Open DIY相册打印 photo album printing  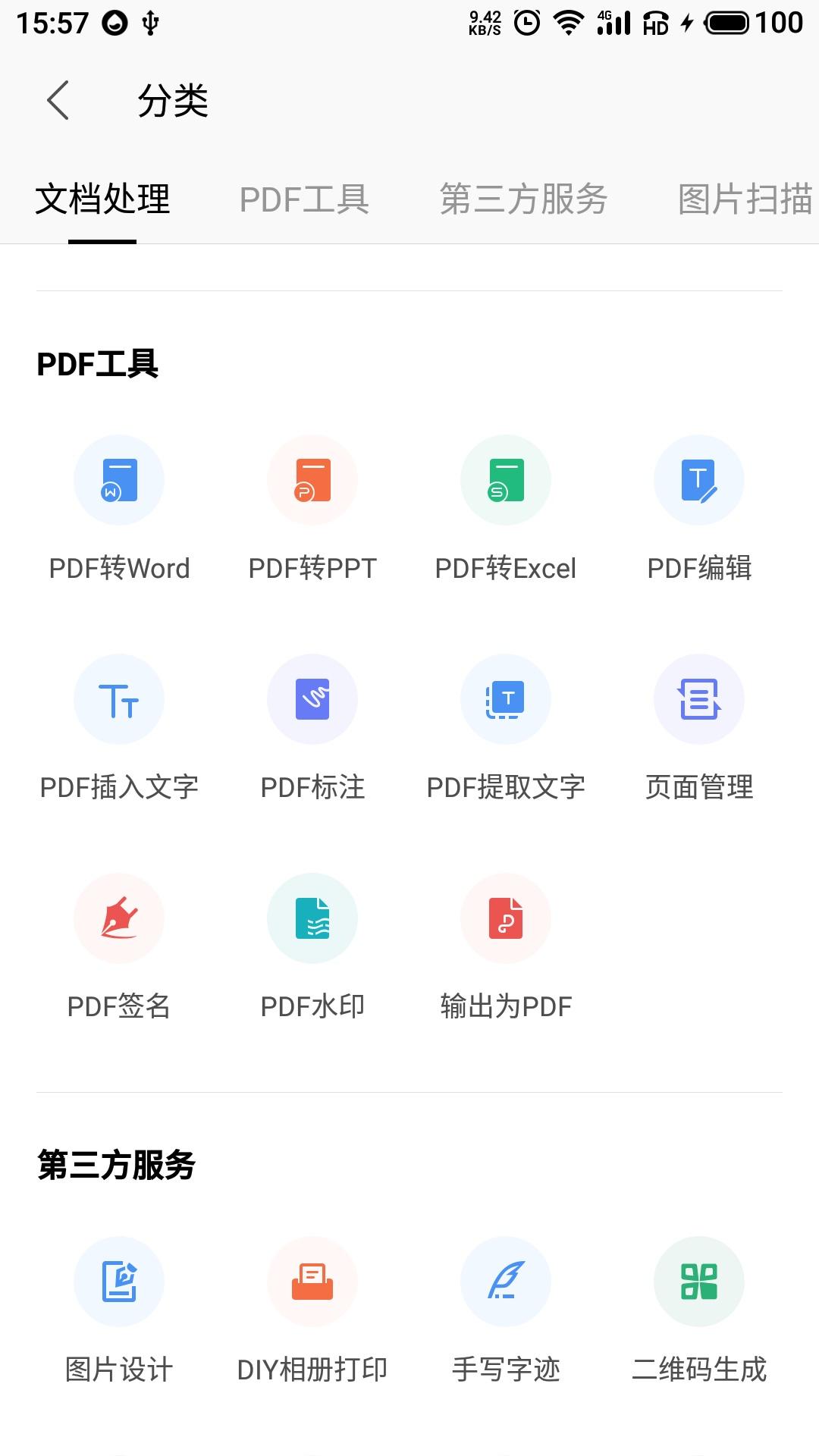[x=312, y=1310]
